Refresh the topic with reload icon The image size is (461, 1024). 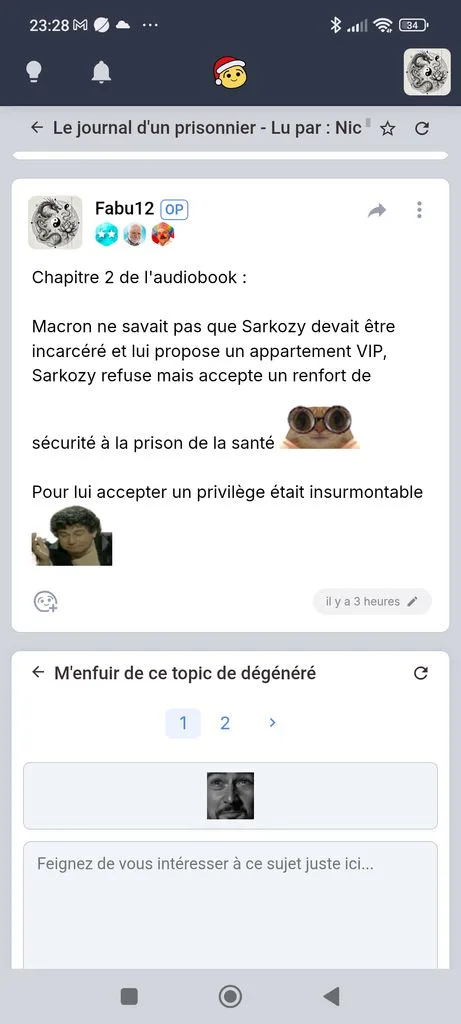(422, 128)
